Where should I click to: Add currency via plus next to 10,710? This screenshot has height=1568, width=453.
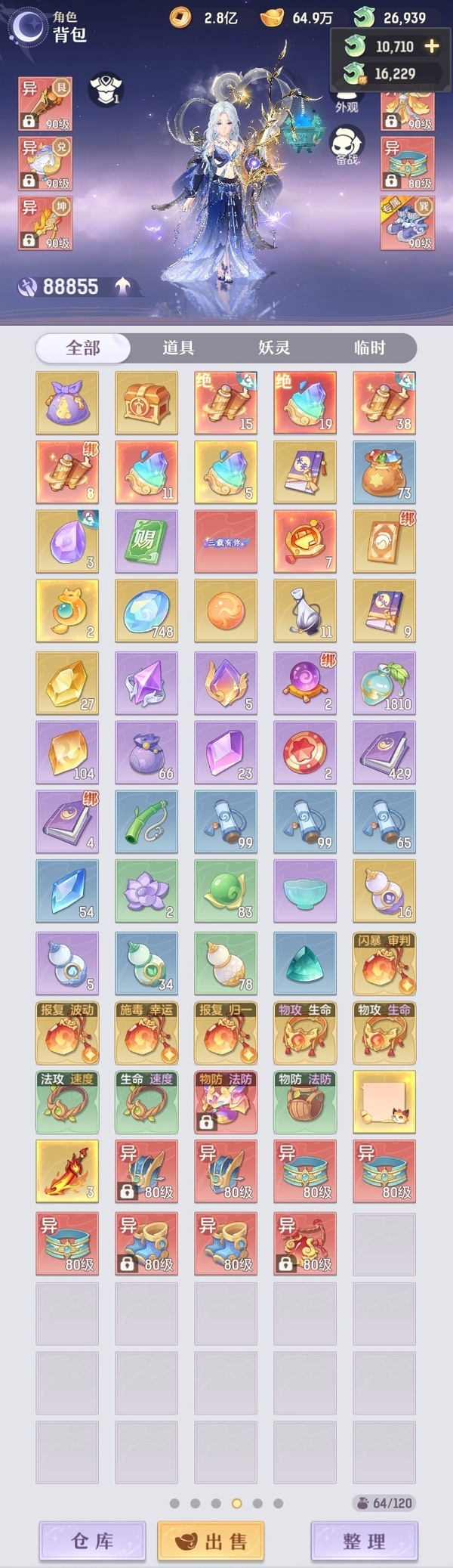[432, 46]
